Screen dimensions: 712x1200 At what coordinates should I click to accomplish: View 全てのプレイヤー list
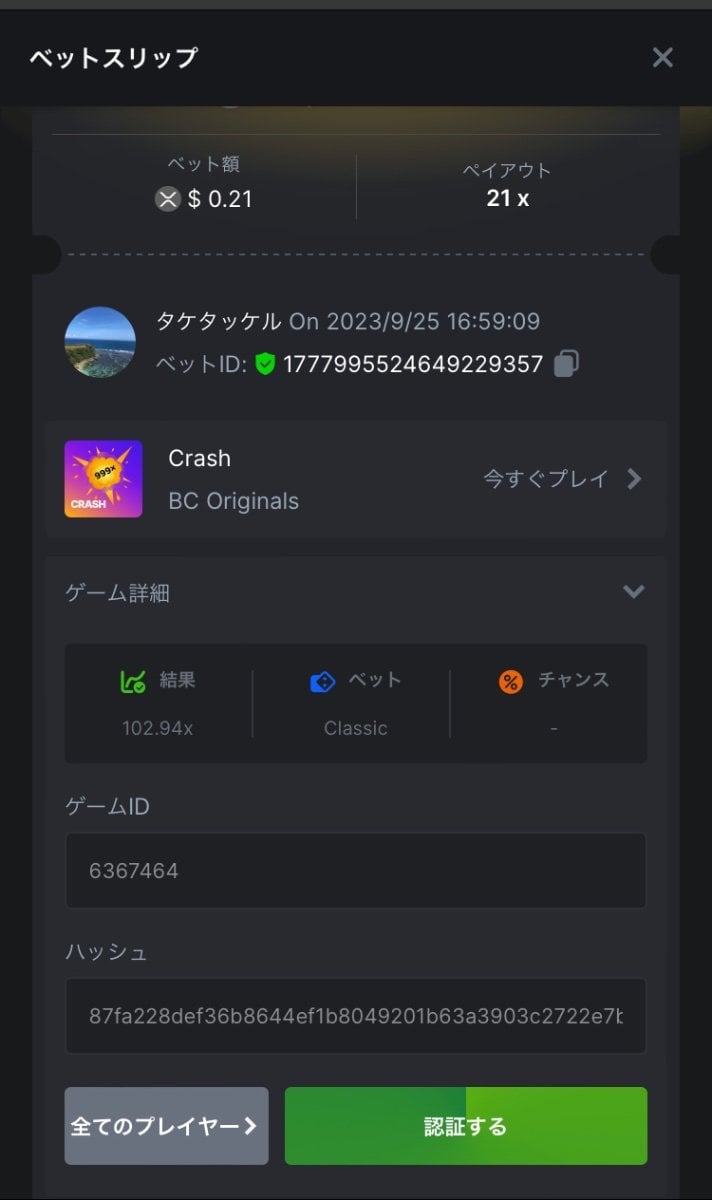166,1126
